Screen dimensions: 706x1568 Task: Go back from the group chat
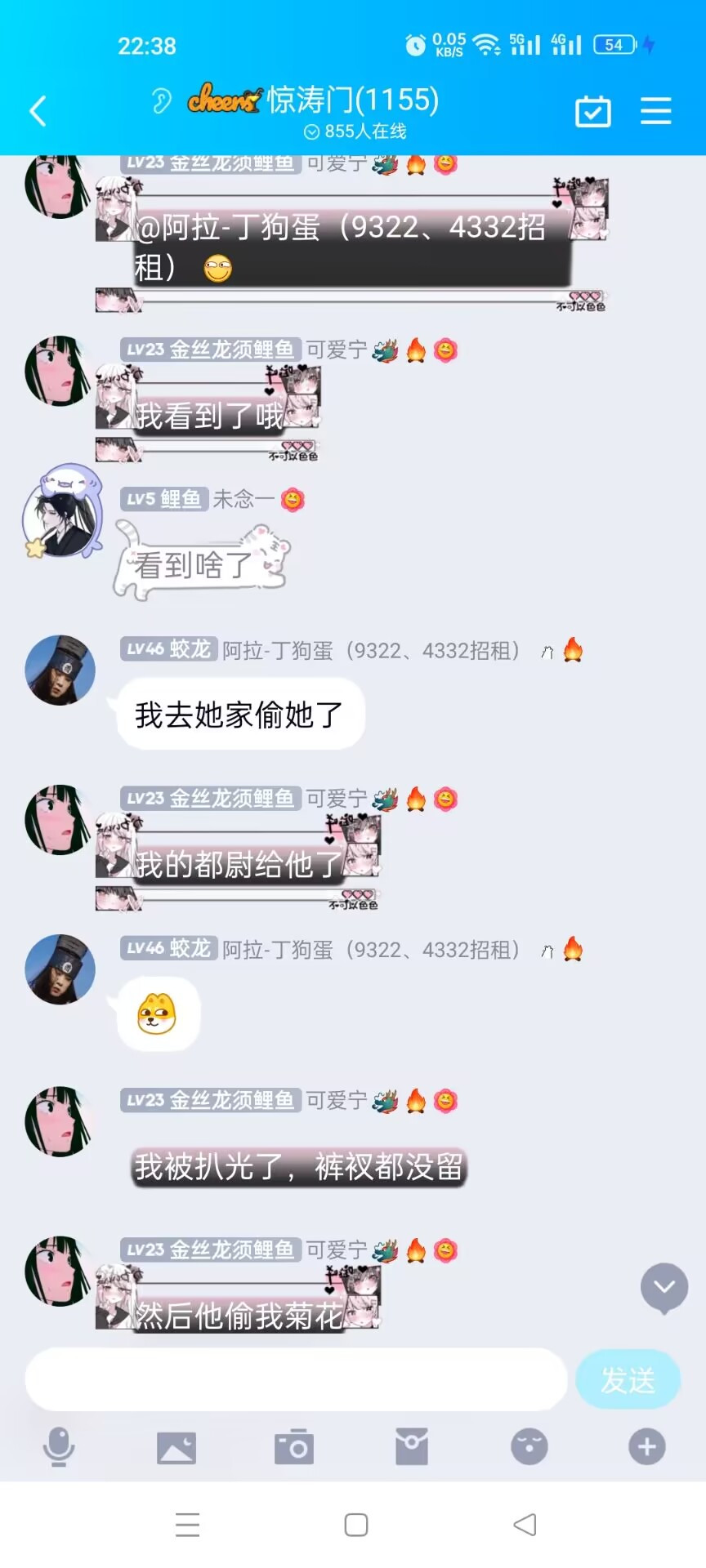38,111
